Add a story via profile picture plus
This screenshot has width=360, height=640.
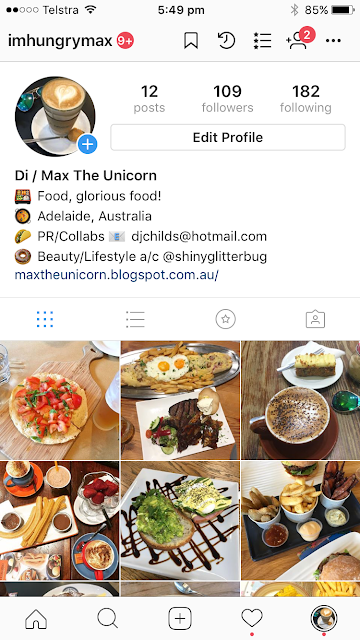click(x=87, y=144)
